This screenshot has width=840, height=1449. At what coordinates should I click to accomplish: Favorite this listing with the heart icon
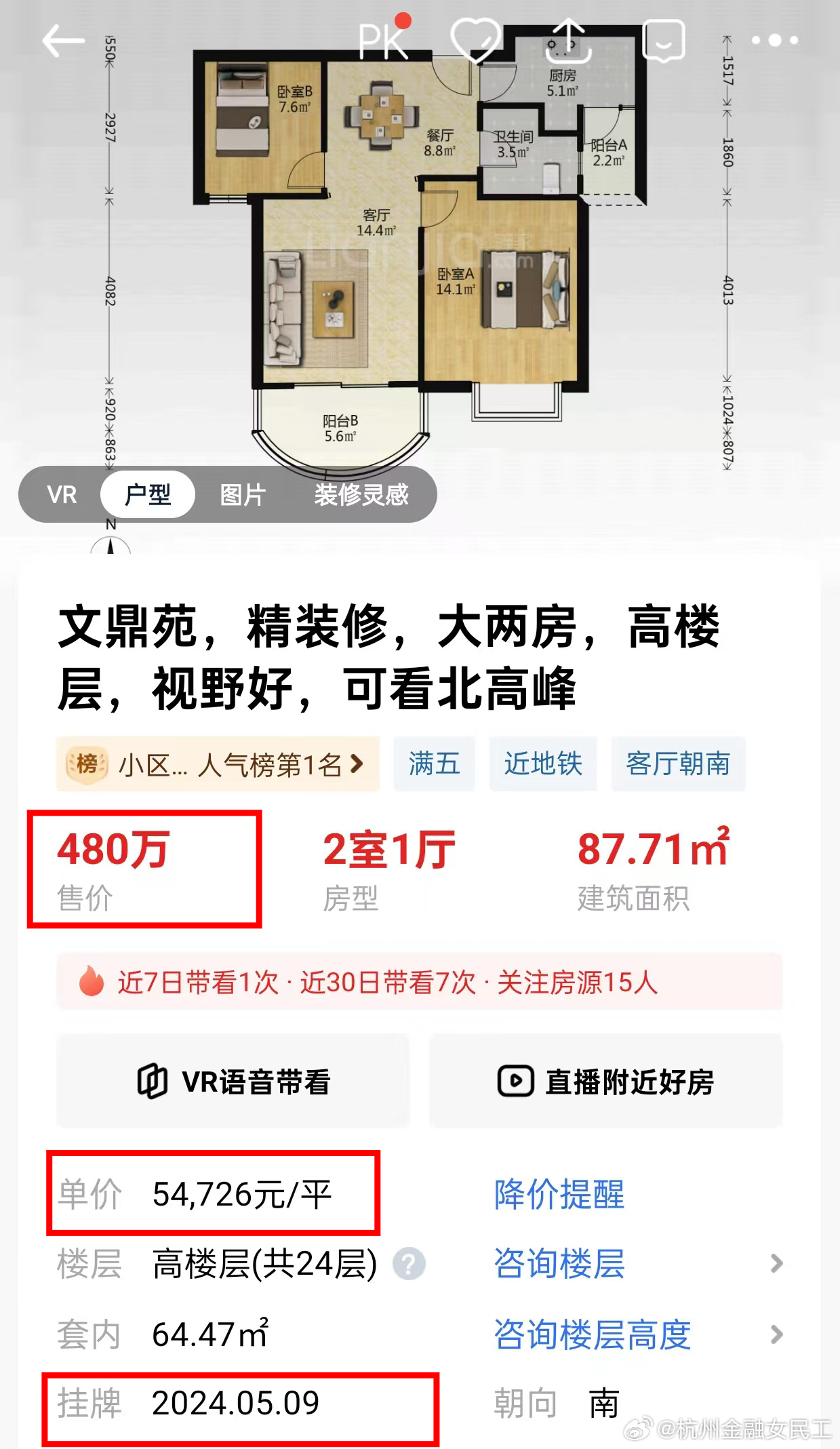tap(476, 39)
